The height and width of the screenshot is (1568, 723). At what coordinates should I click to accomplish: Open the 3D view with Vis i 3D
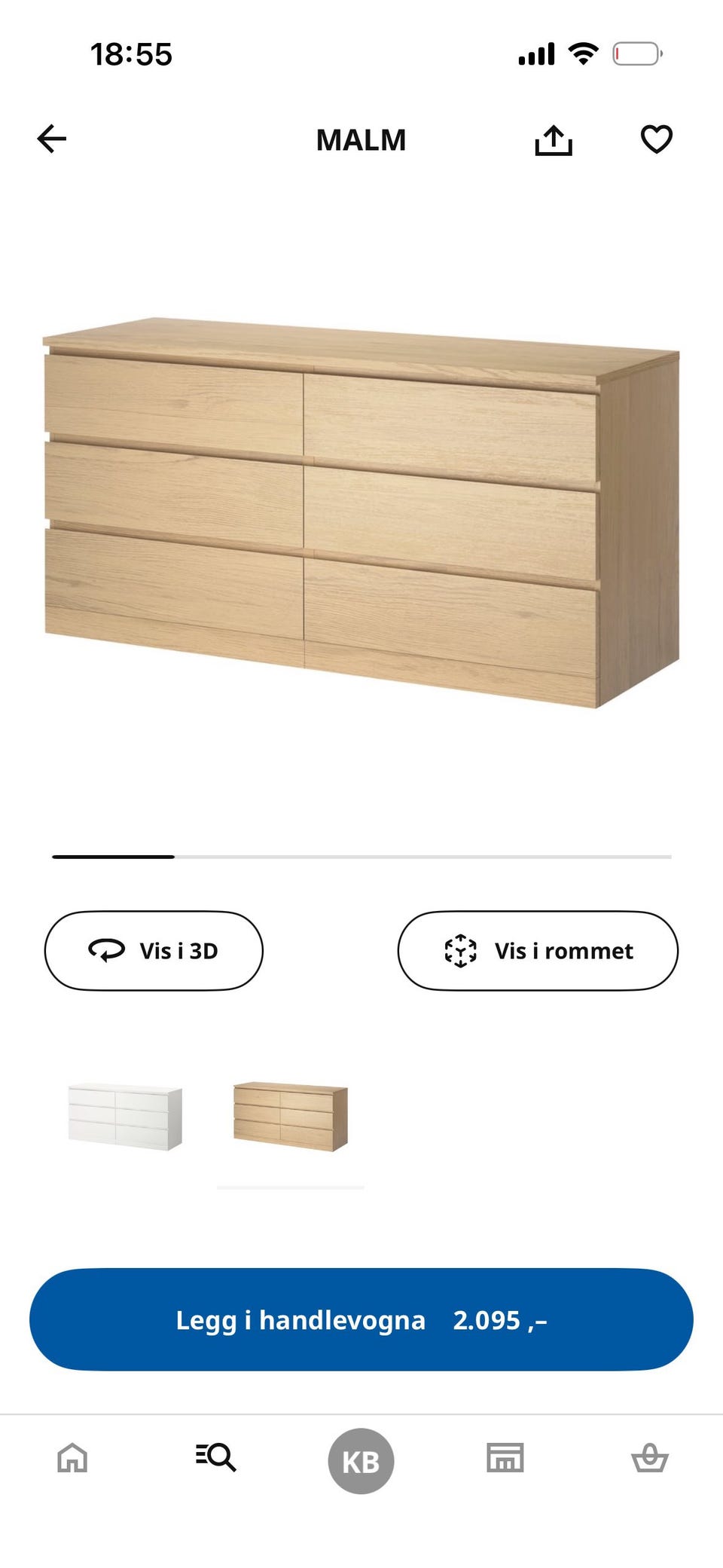[x=154, y=951]
